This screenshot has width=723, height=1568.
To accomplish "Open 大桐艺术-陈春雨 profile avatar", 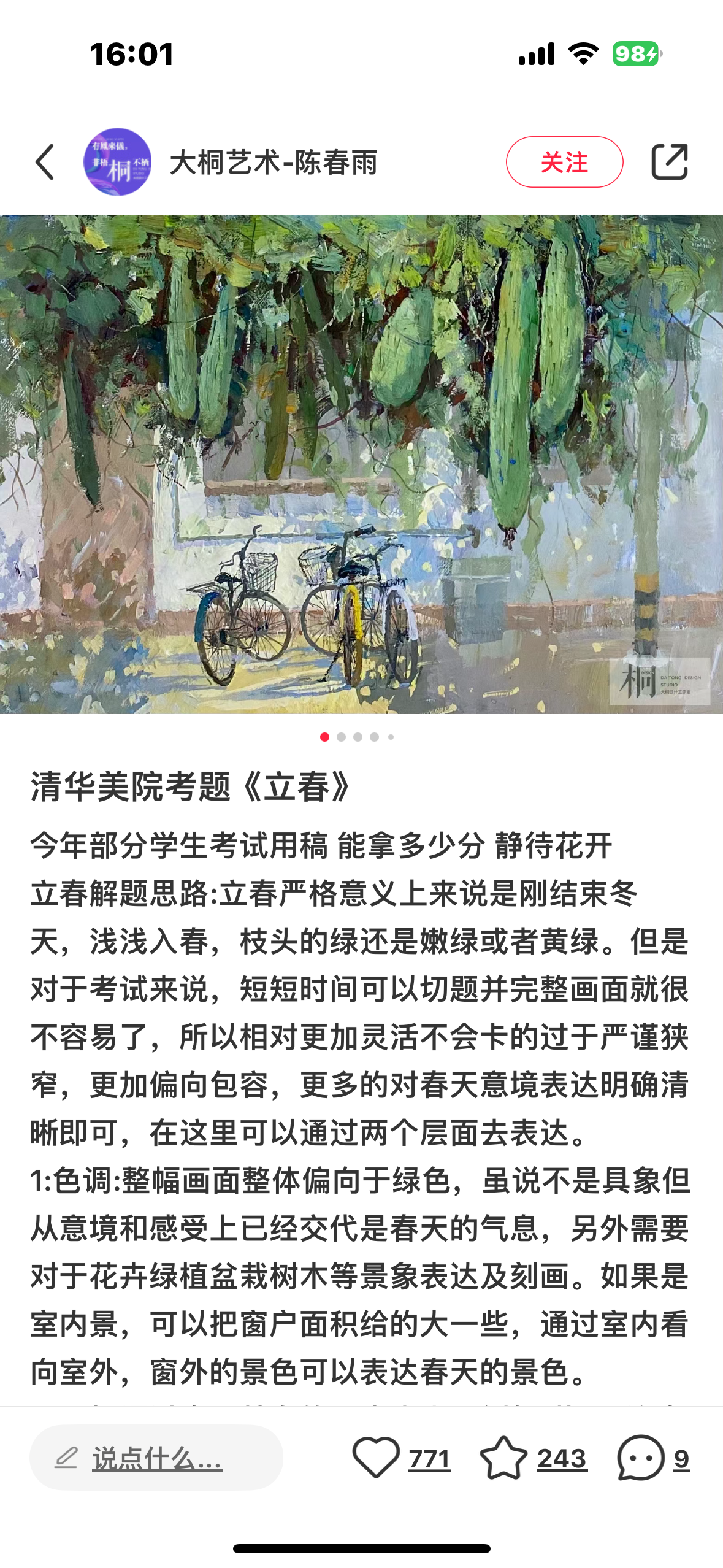I will point(117,162).
